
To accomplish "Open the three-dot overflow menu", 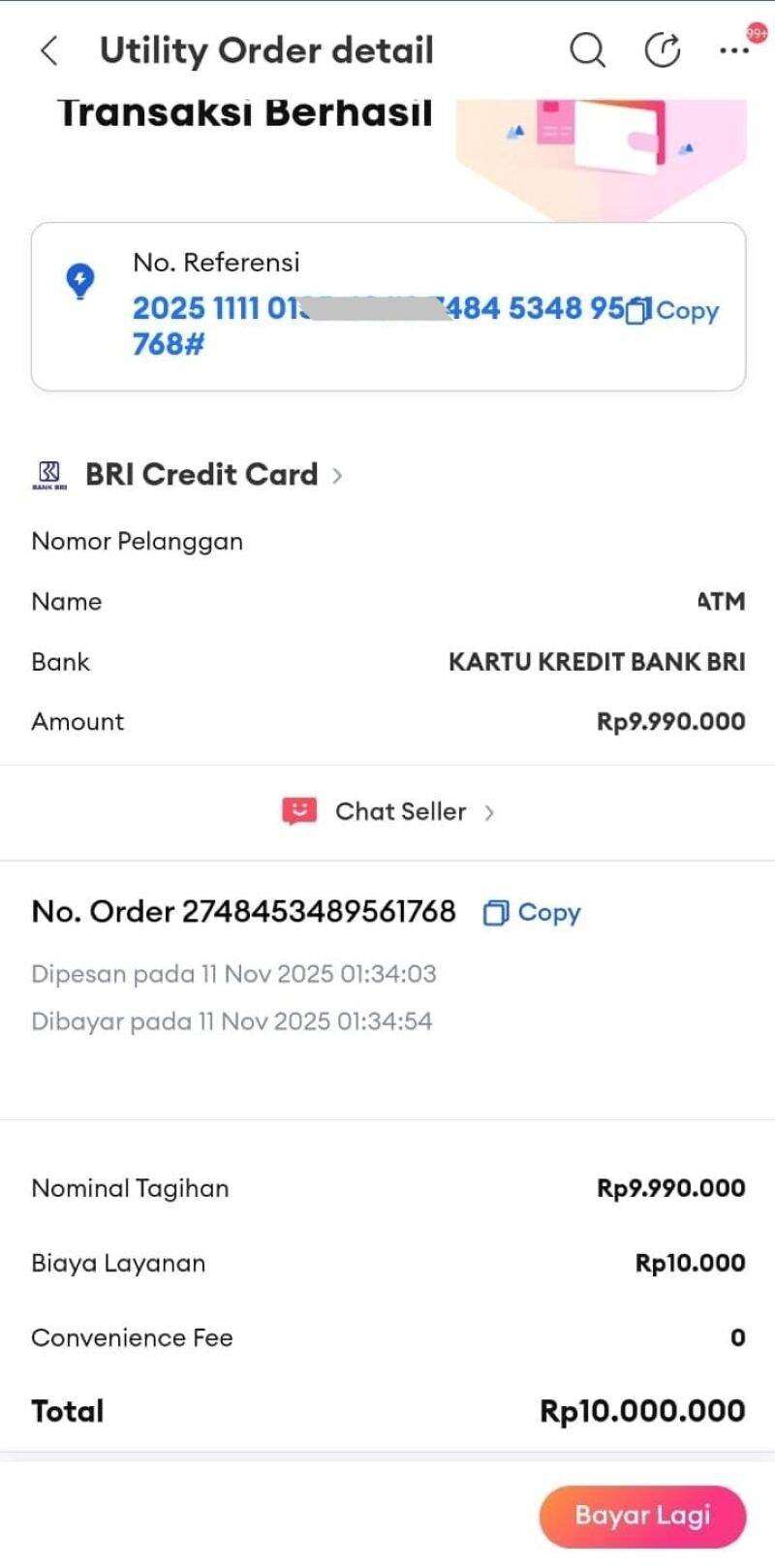I will coord(734,51).
